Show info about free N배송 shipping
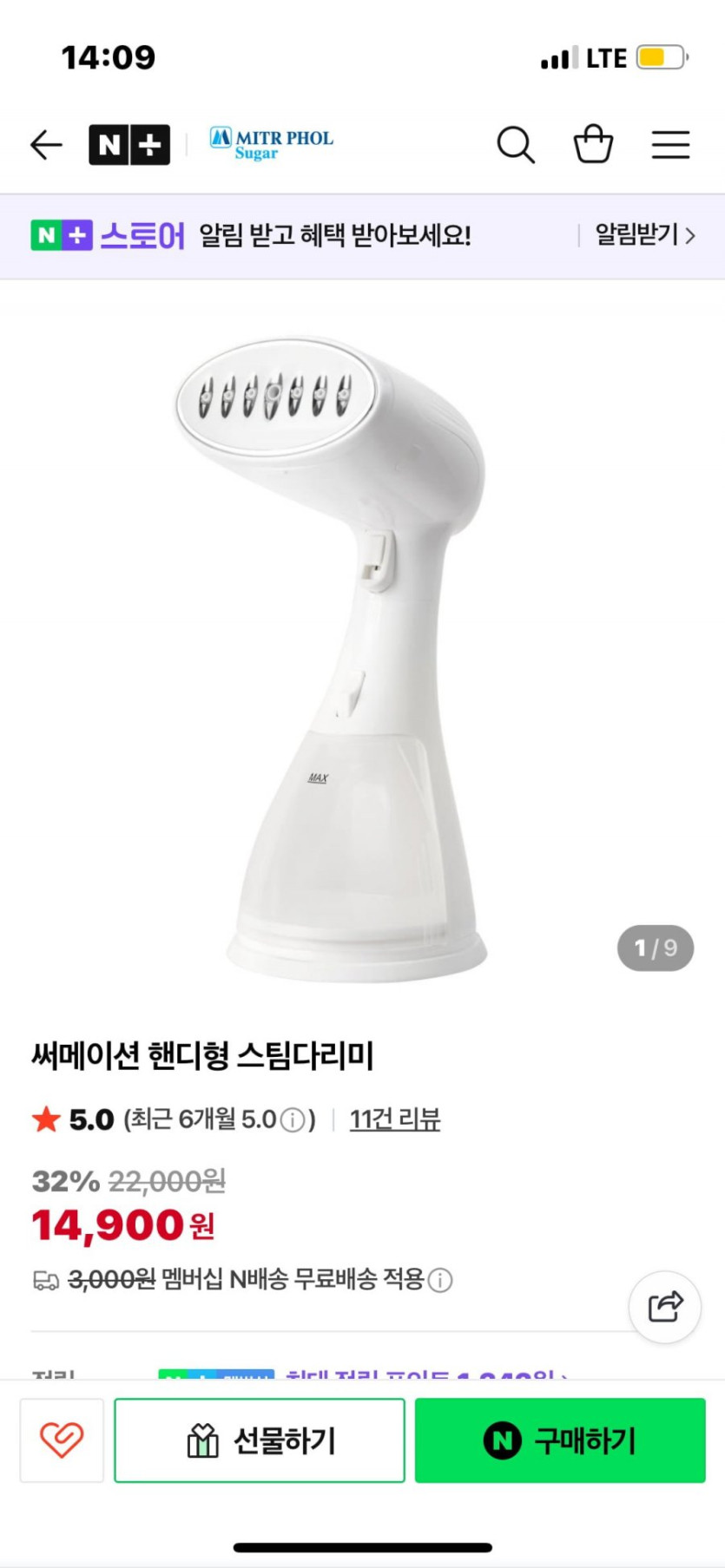This screenshot has height=1568, width=725. click(x=440, y=1280)
